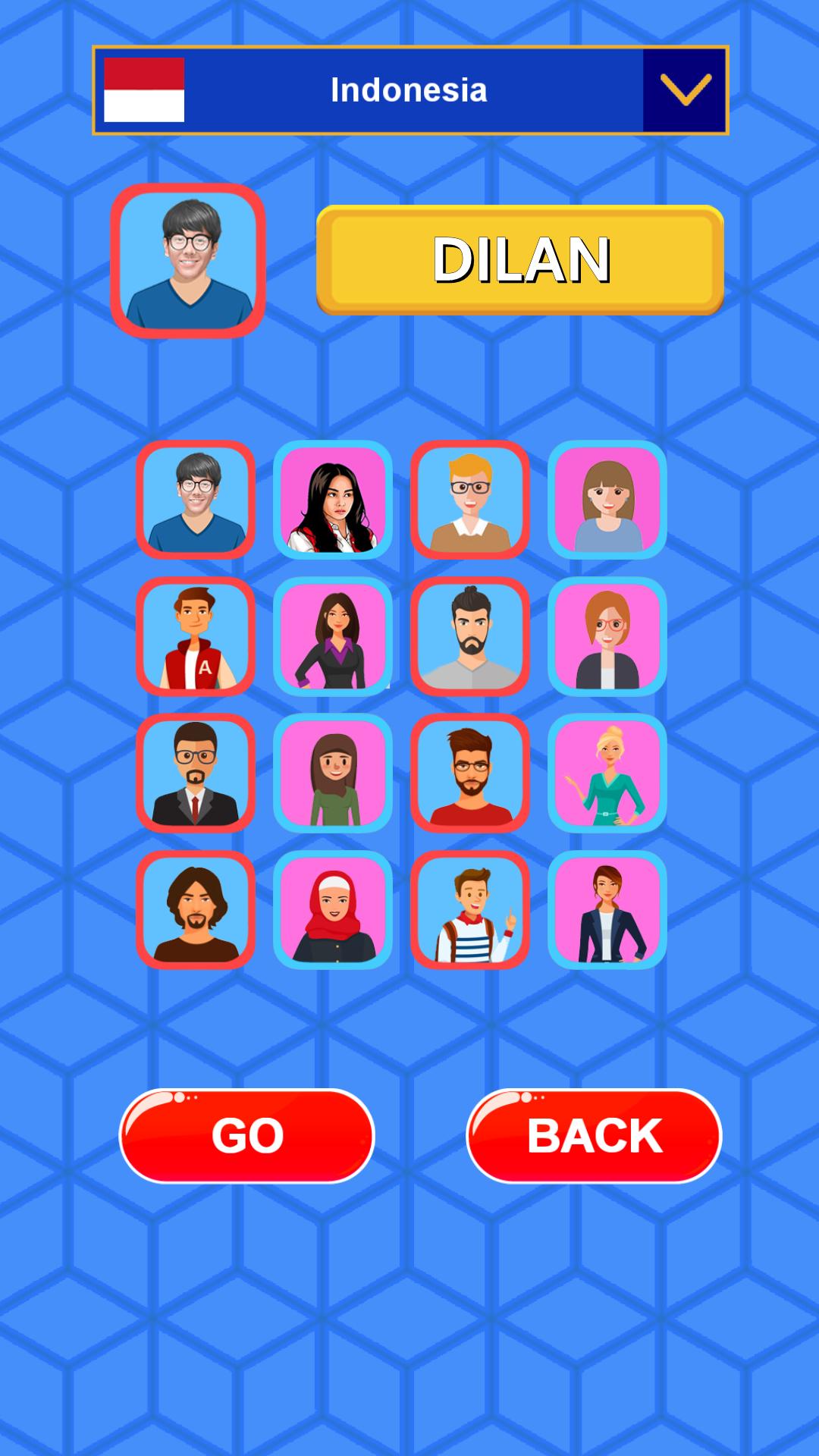Choose the long-haired man in brown shirt

(196, 909)
